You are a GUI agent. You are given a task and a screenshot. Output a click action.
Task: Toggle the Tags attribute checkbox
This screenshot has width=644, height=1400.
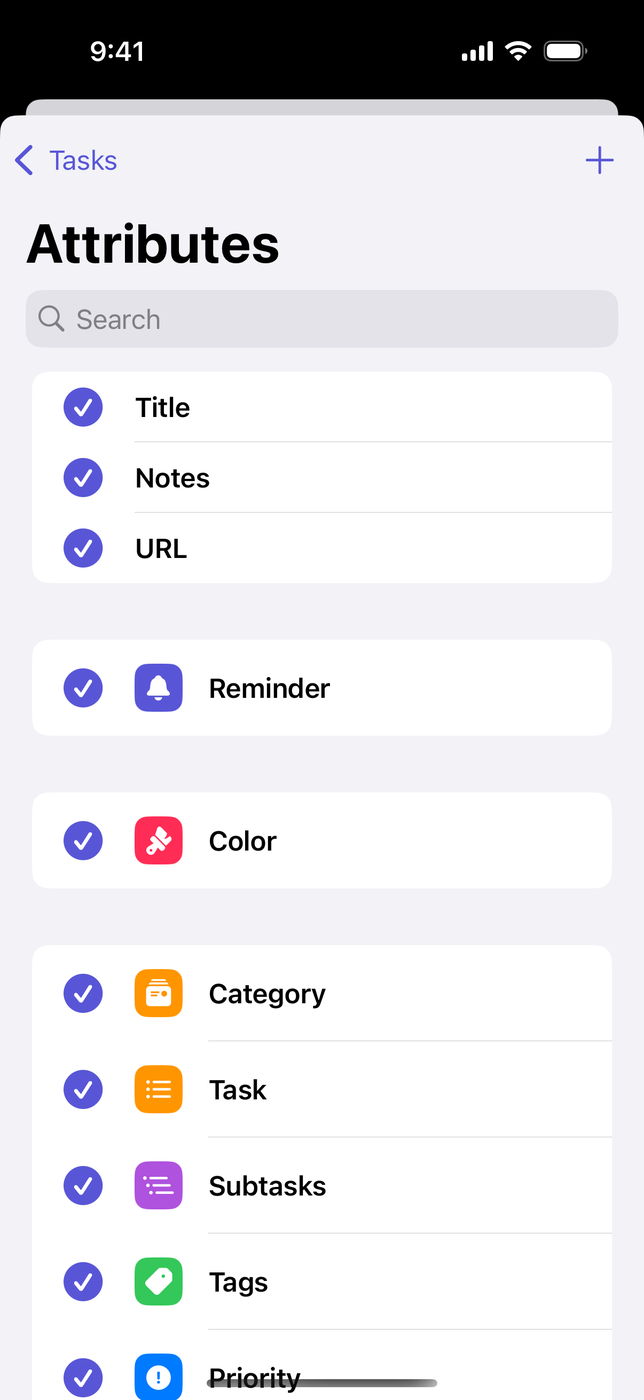tap(83, 1281)
